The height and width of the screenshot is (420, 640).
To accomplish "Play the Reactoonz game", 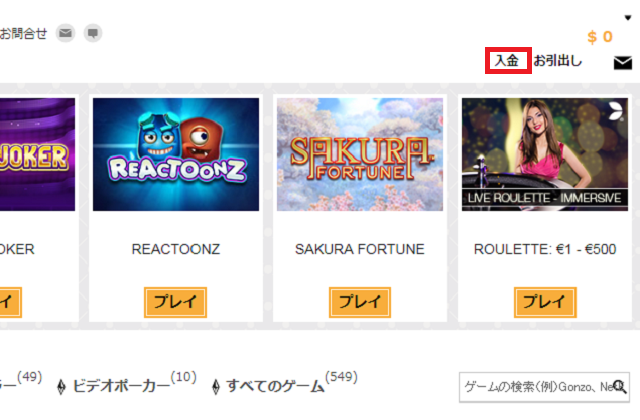I will coord(176,302).
